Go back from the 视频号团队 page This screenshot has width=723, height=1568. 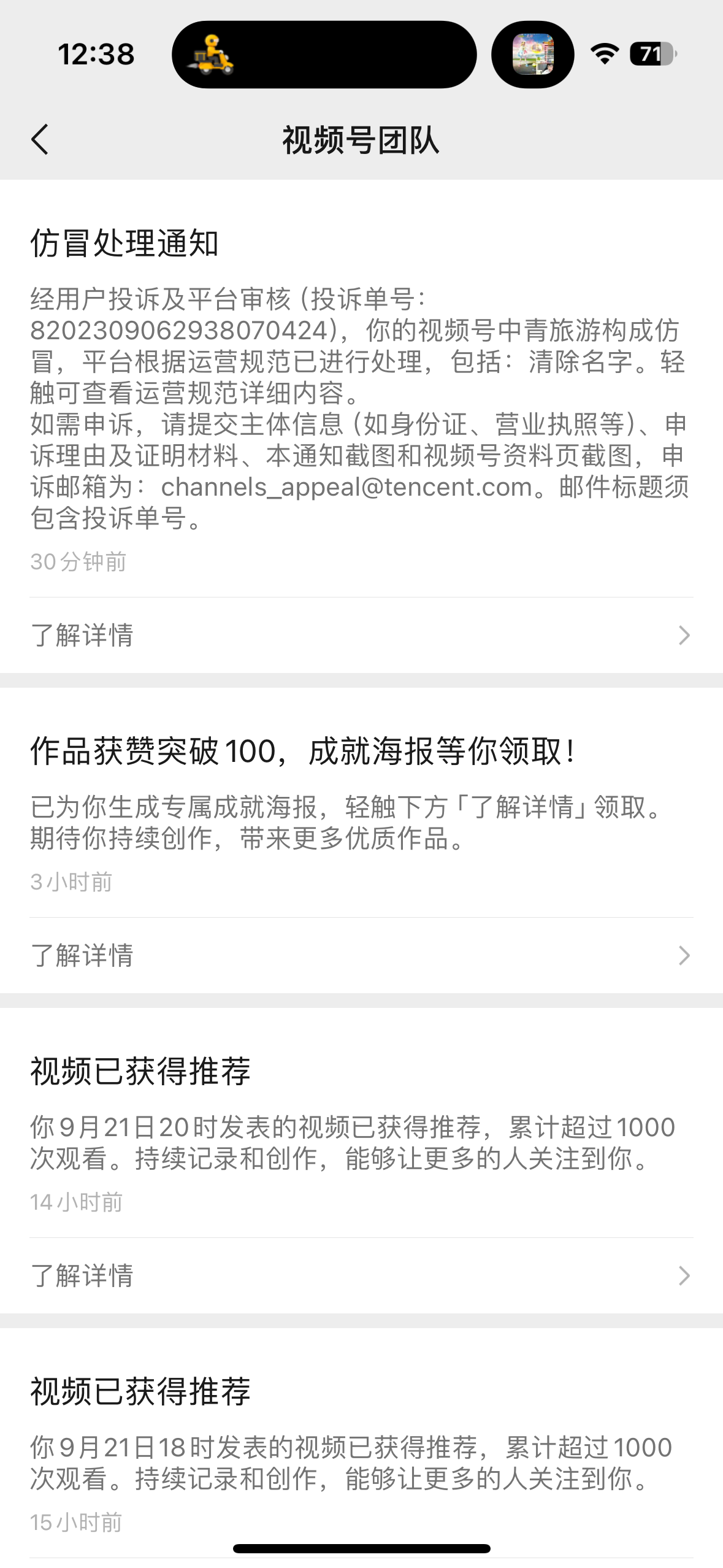click(x=40, y=139)
